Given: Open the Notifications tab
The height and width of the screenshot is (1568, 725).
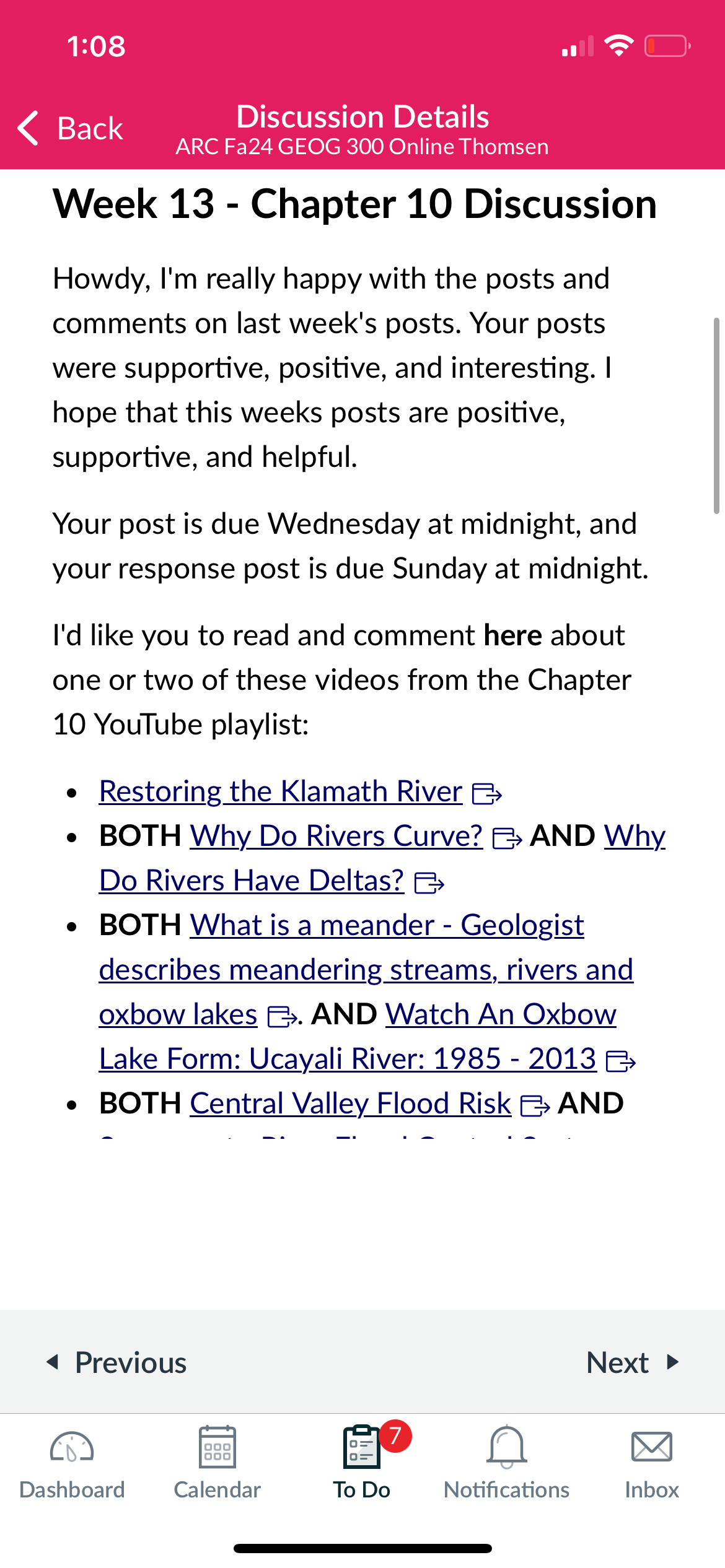Looking at the screenshot, I should pos(506,1463).
